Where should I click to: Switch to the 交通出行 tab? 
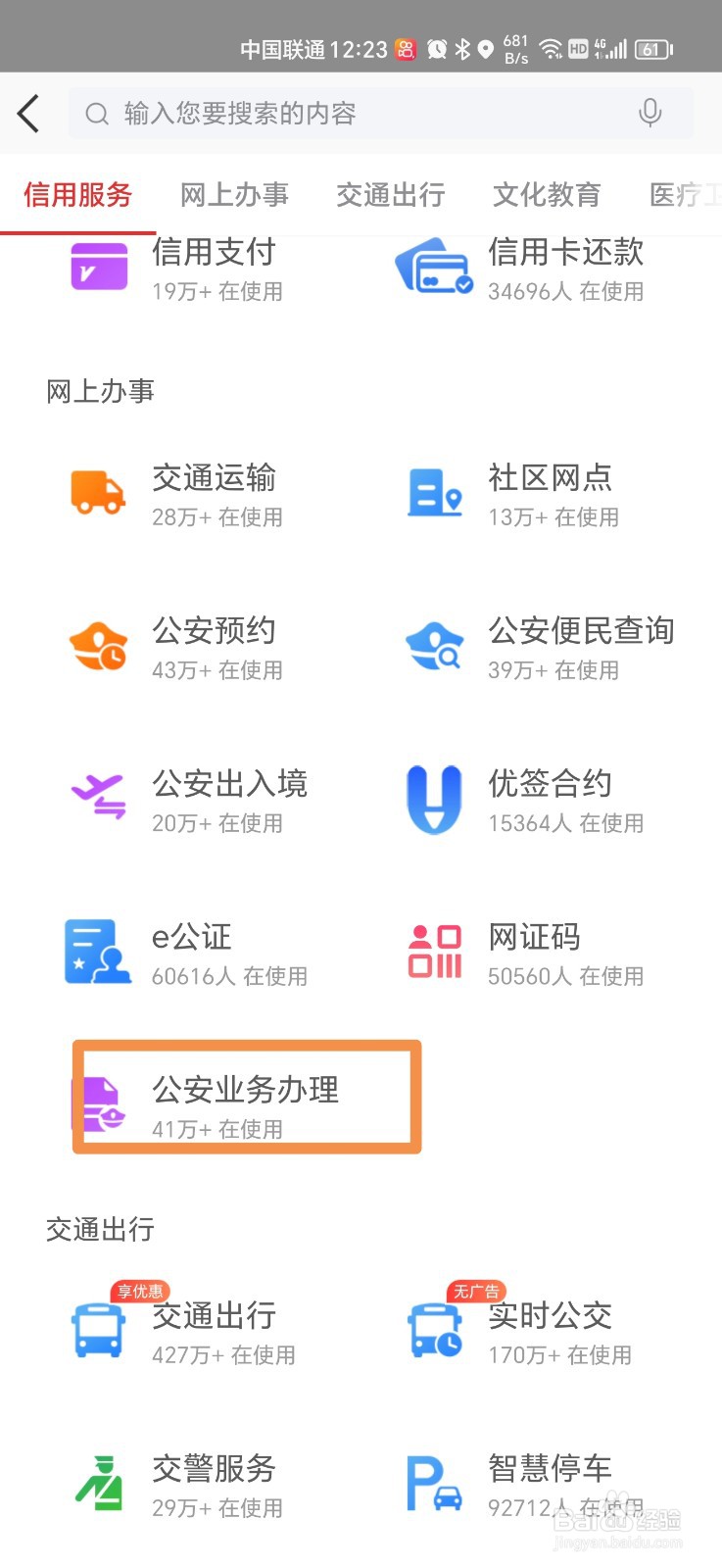pyautogui.click(x=391, y=195)
